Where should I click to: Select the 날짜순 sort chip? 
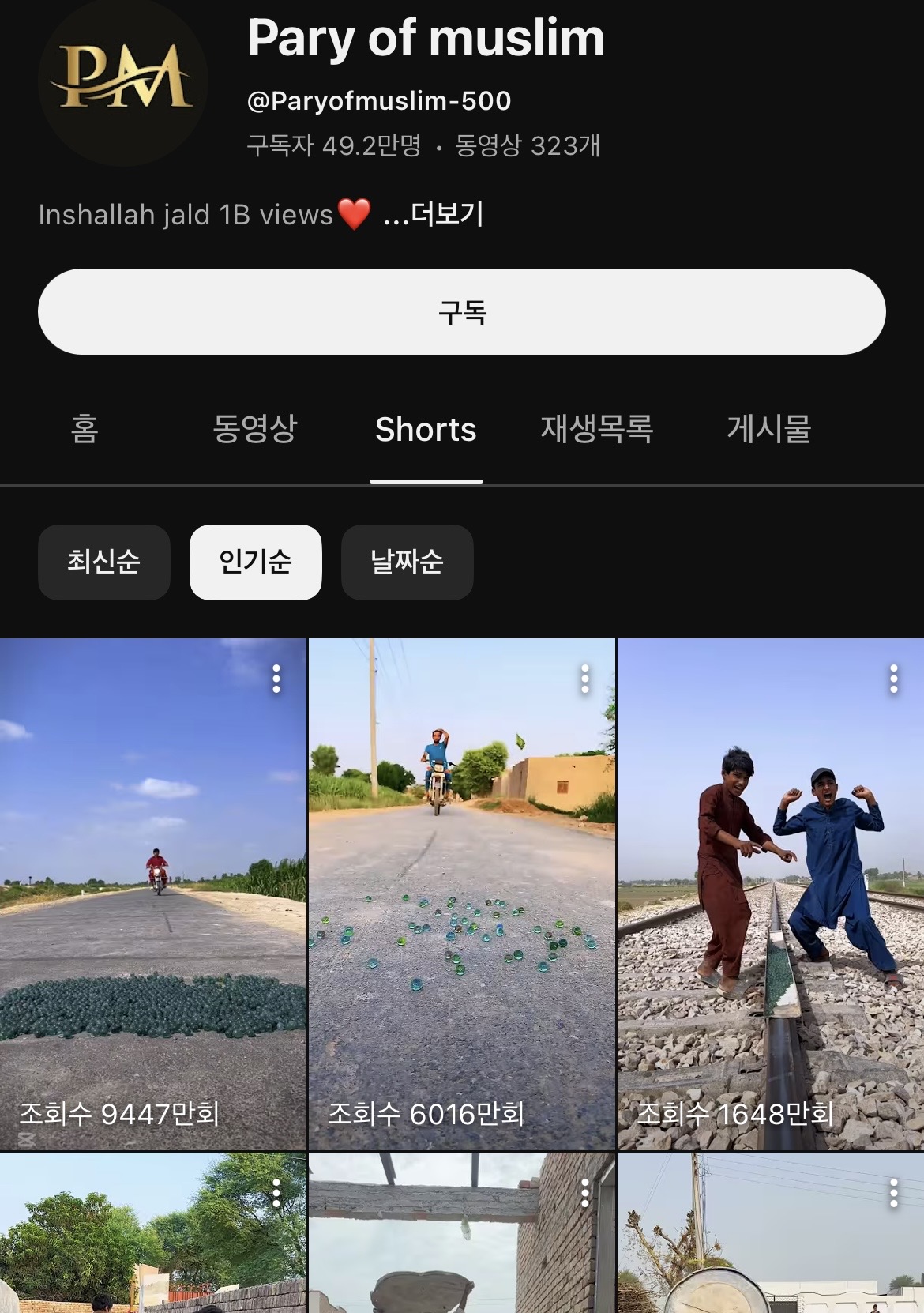[x=407, y=562]
